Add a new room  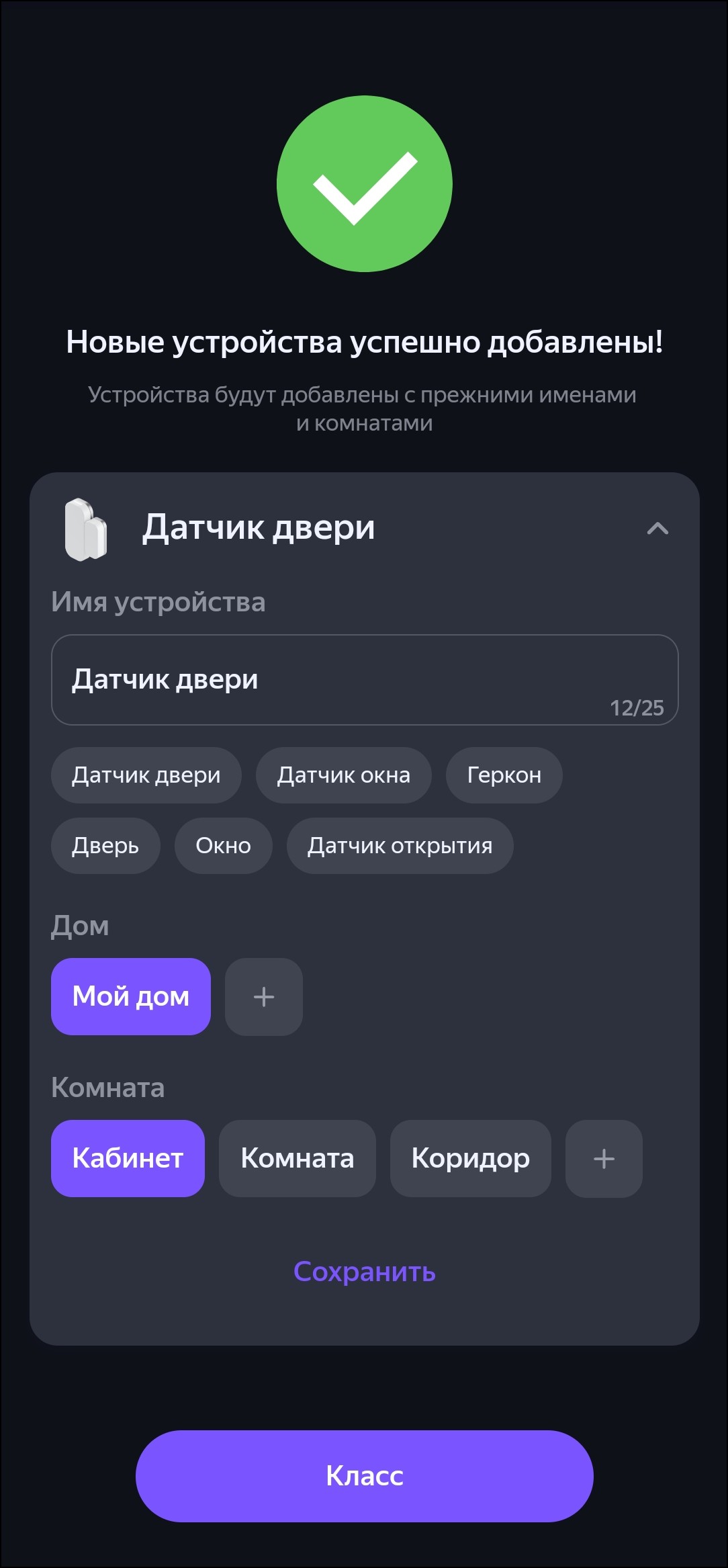click(x=604, y=1158)
